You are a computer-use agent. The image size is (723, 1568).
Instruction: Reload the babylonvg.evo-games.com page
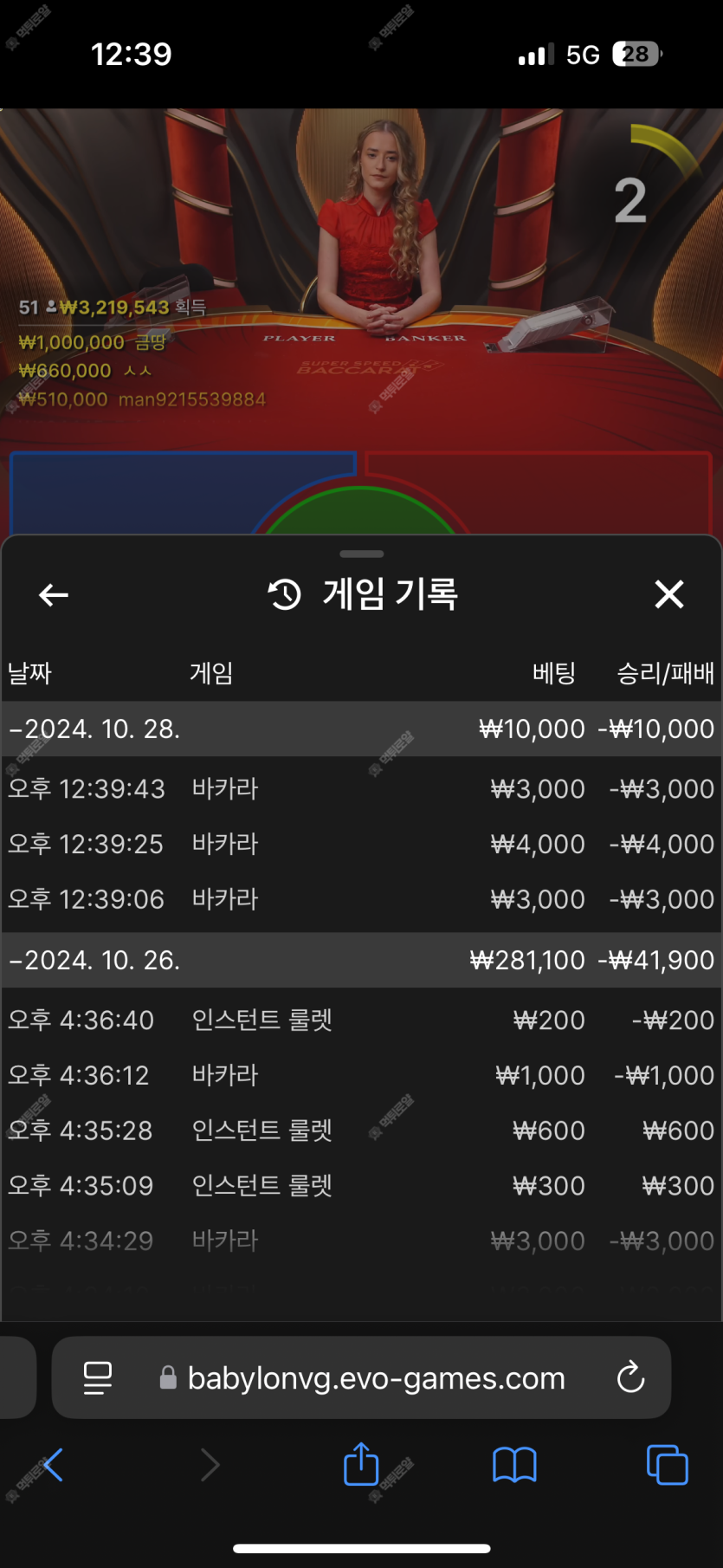pyautogui.click(x=630, y=1377)
